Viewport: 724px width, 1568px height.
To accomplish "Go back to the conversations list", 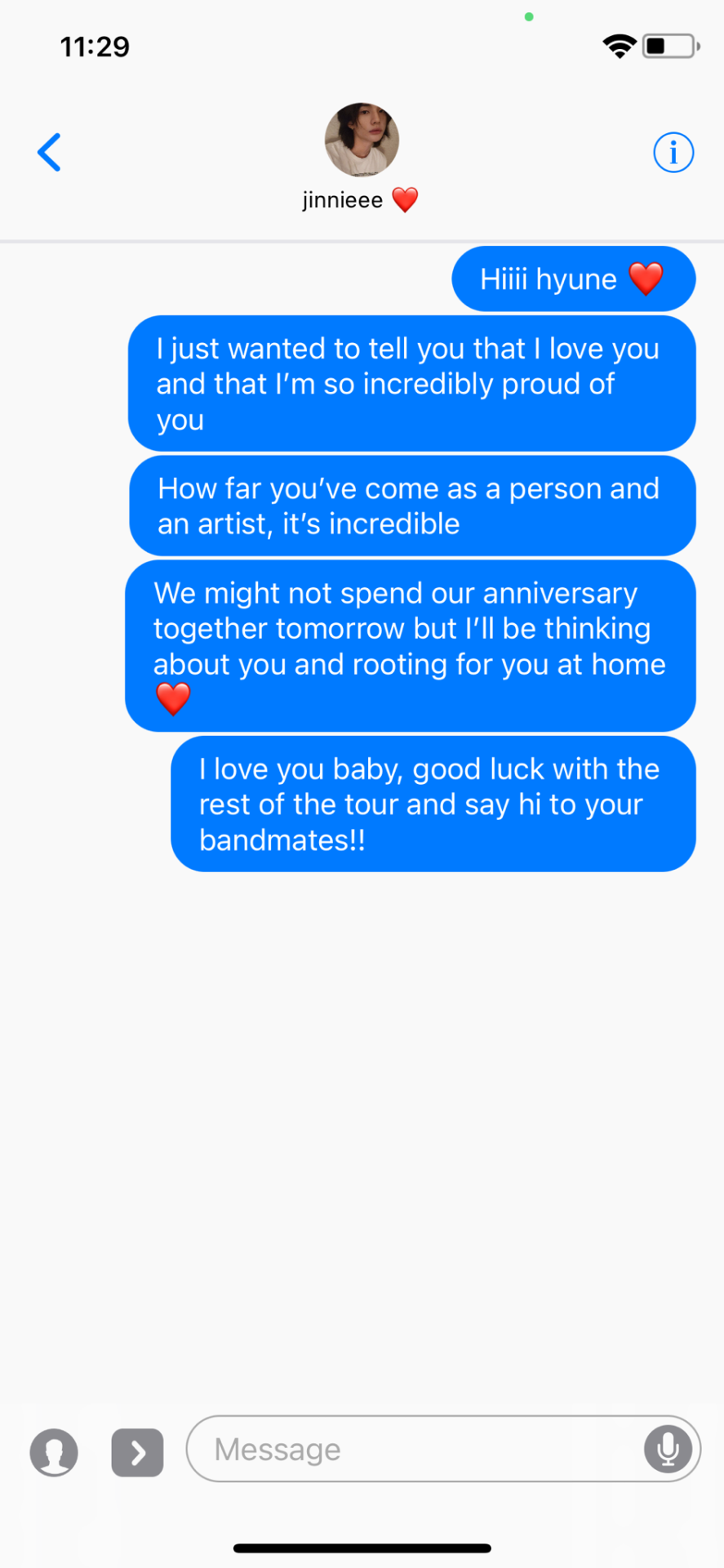I will coord(50,153).
